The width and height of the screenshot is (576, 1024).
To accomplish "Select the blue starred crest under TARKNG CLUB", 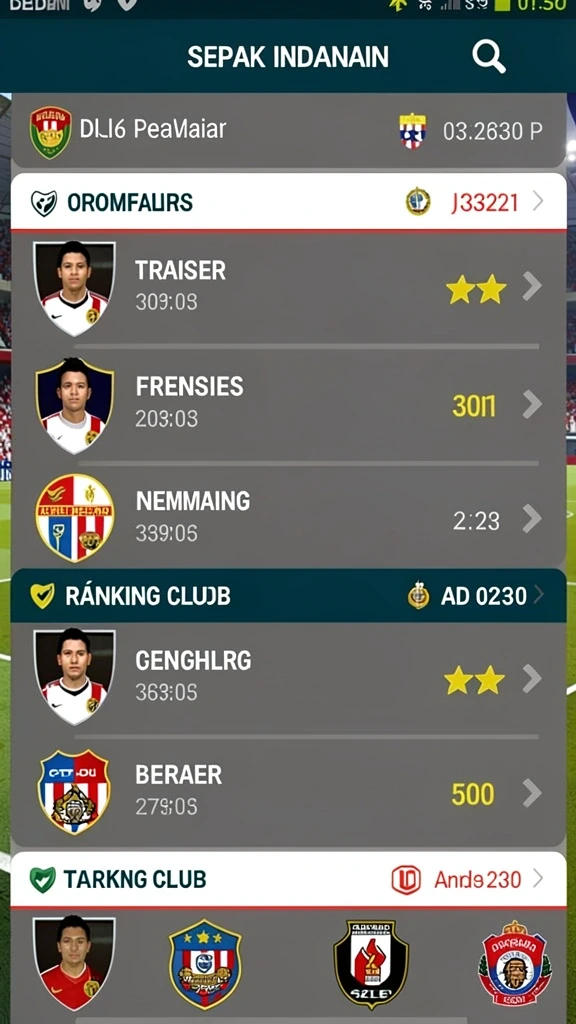I will 205,963.
